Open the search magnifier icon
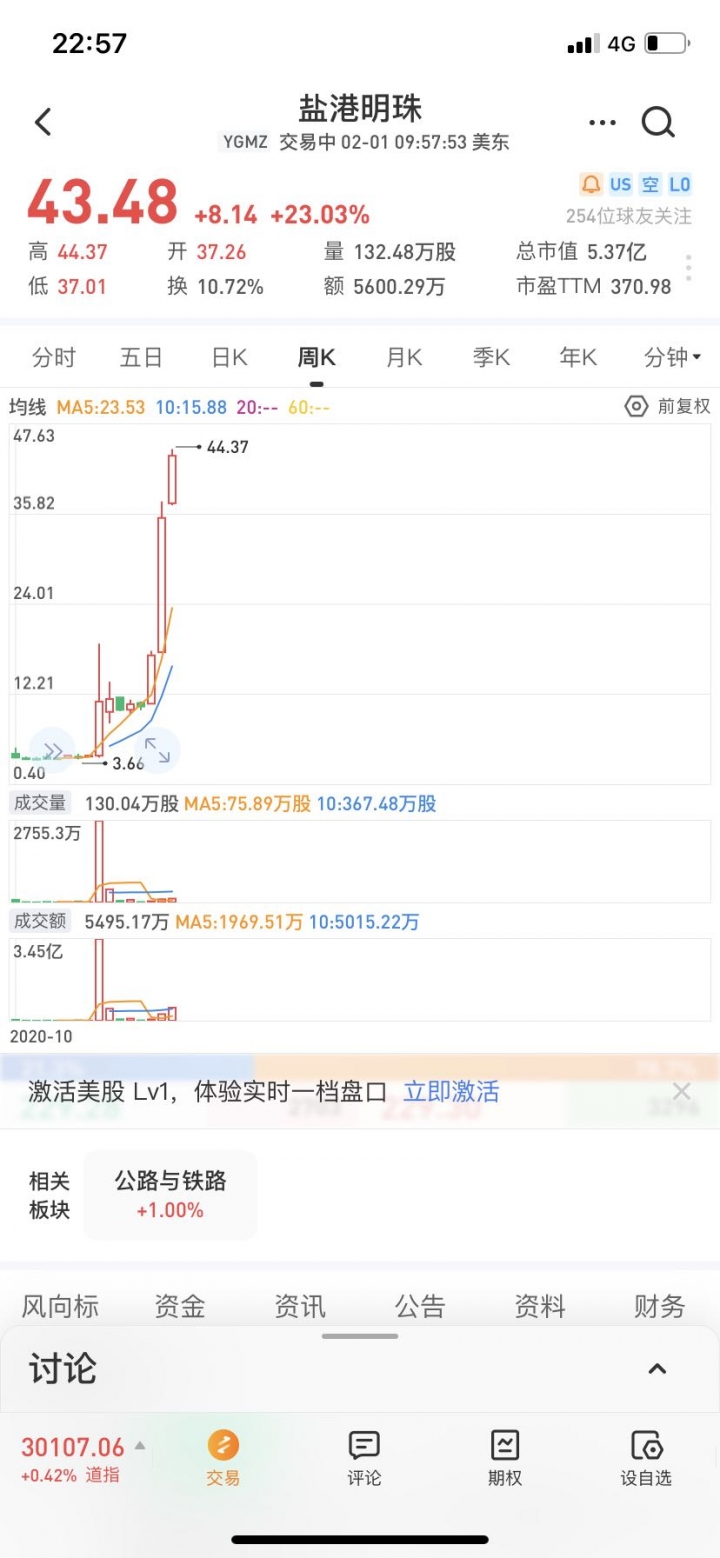720x1558 pixels. point(658,123)
